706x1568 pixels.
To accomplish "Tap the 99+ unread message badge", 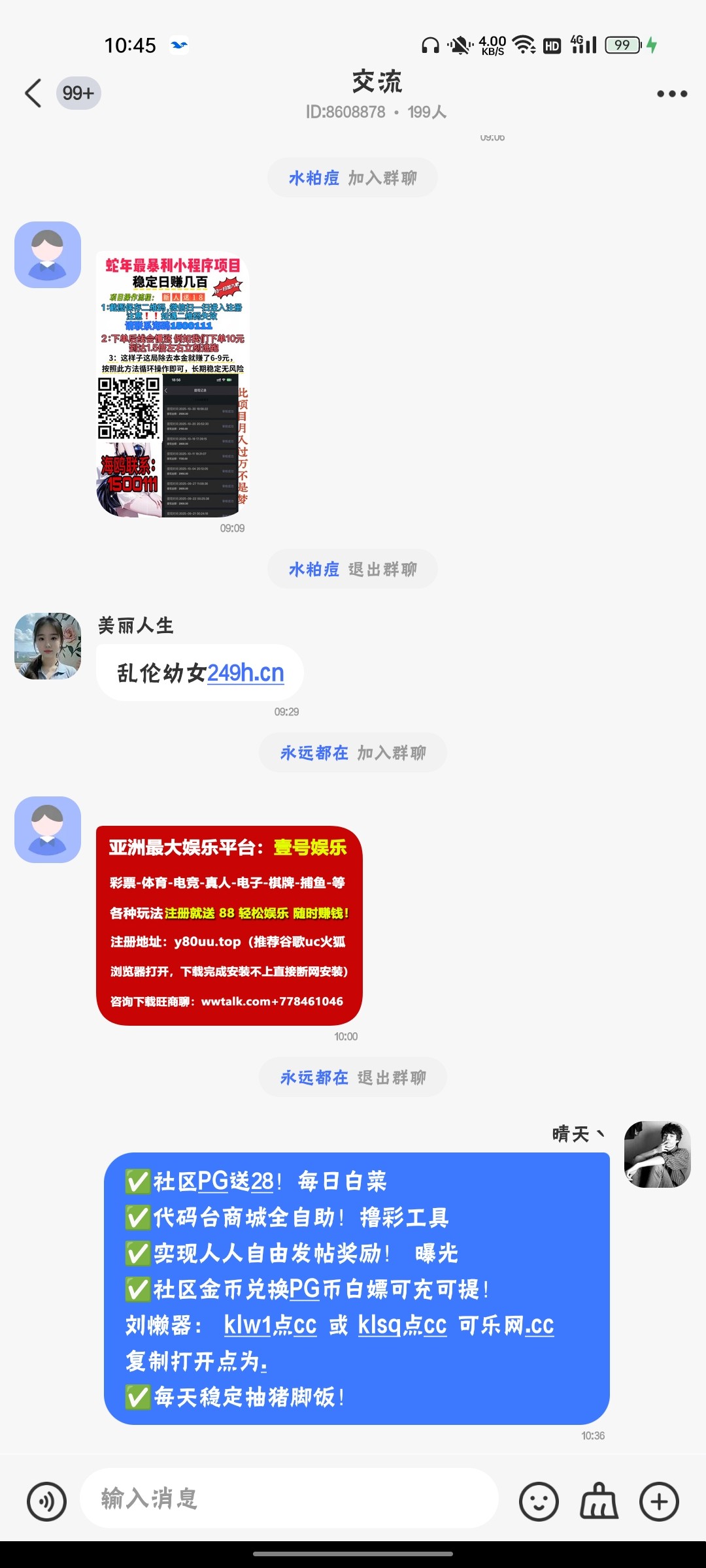I will click(78, 93).
